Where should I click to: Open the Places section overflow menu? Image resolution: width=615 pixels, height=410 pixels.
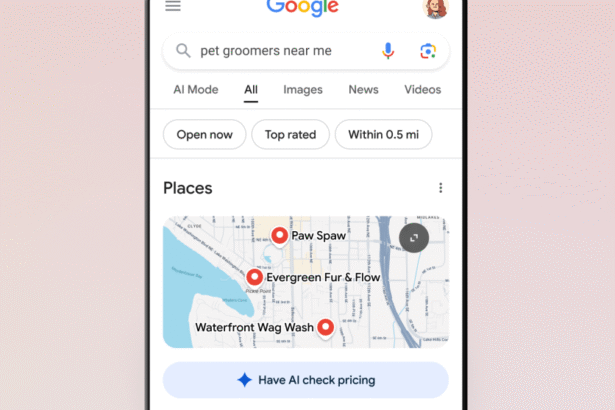point(440,188)
